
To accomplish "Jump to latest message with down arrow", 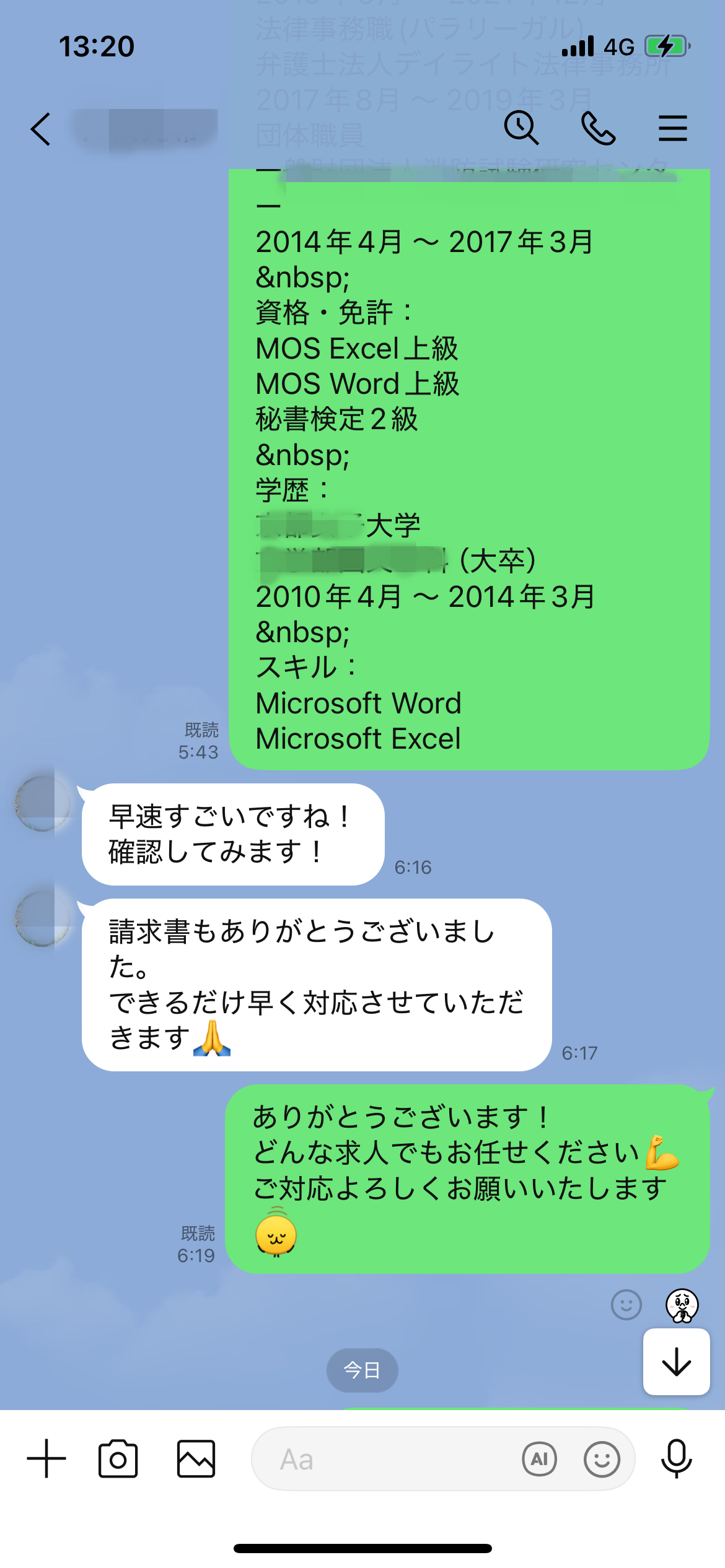I will coord(676,1361).
